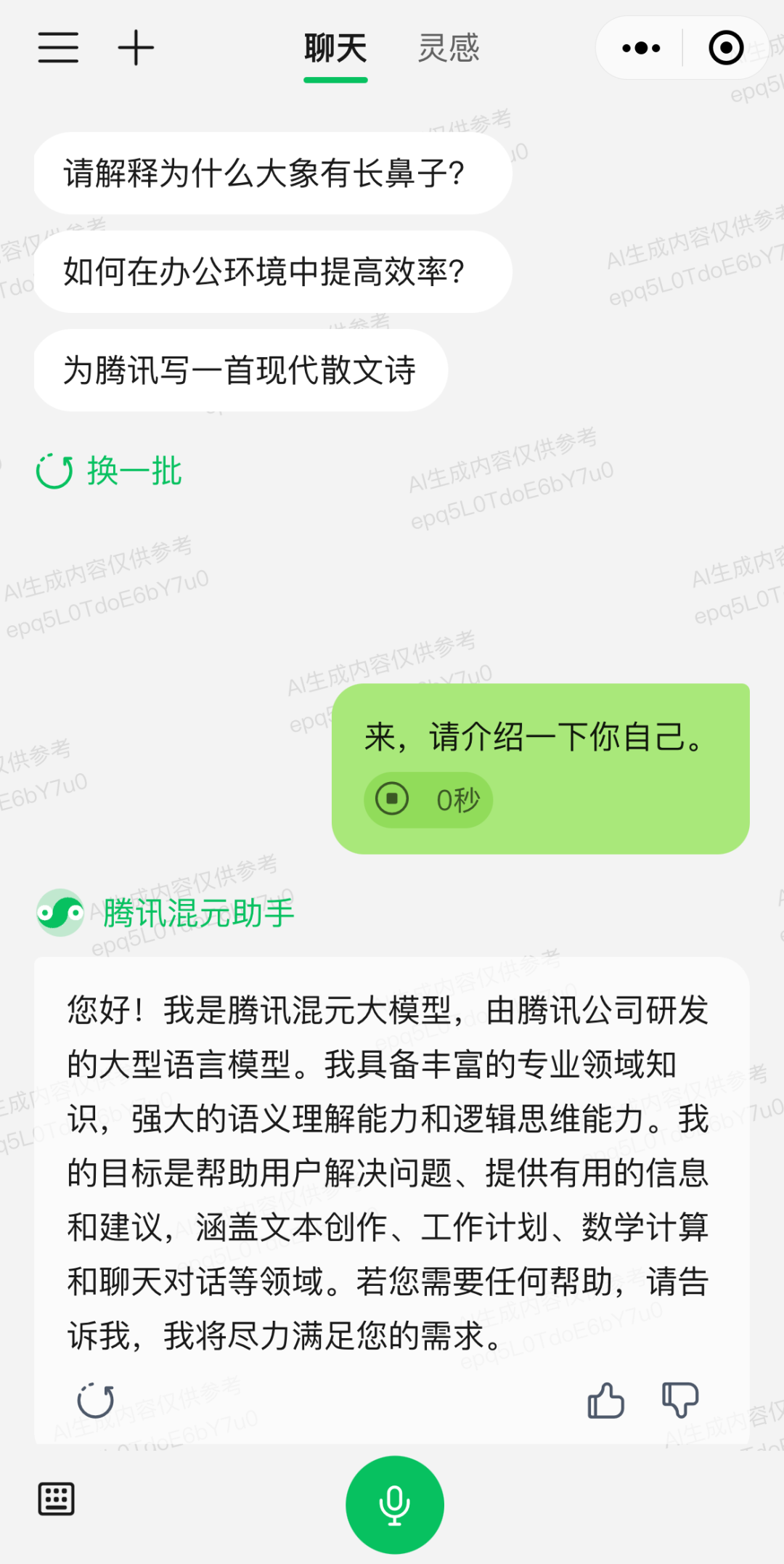Start a new chat with plus icon
This screenshot has height=1564, width=784.
(x=136, y=48)
